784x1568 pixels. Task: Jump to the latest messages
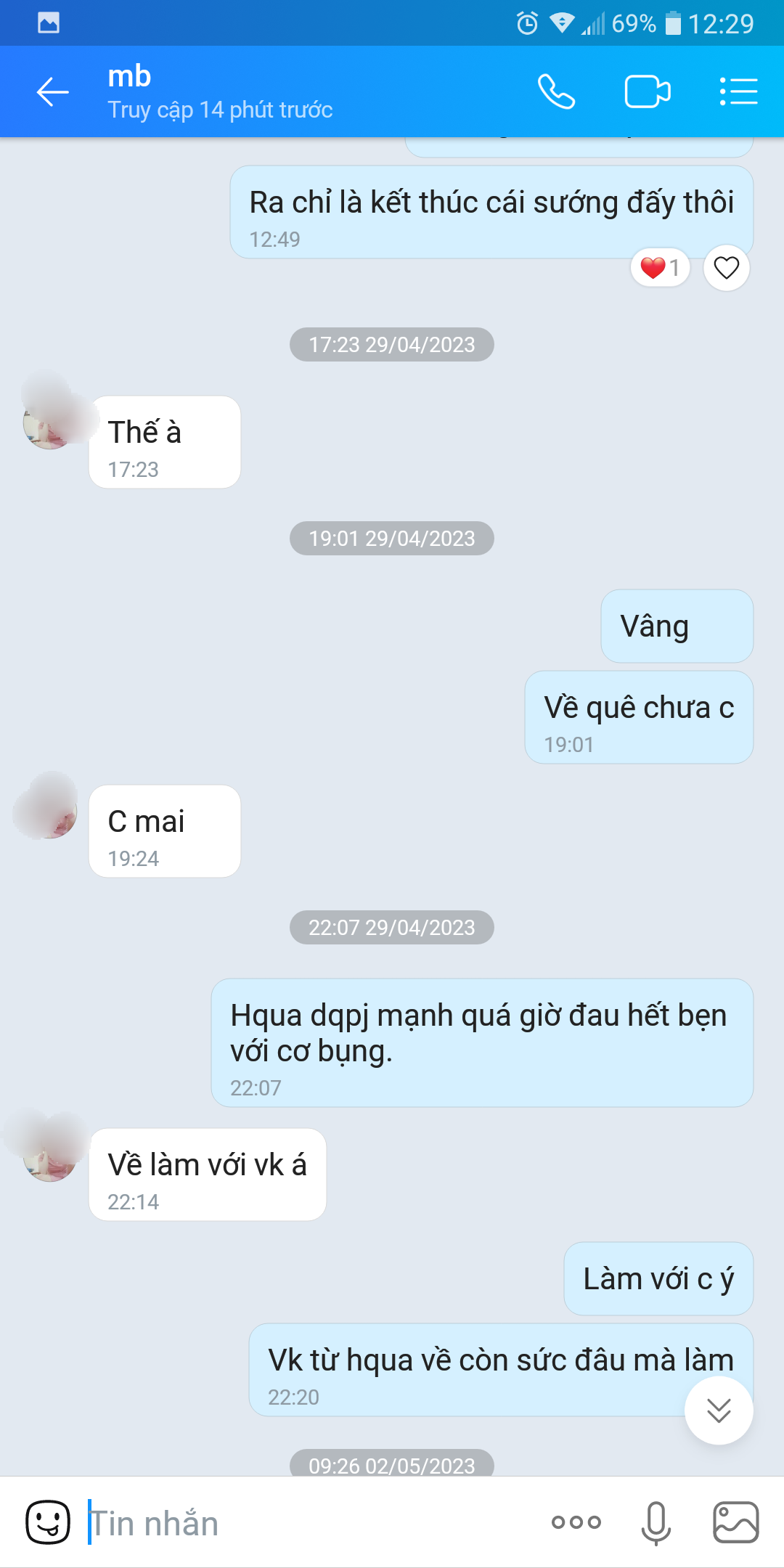pyautogui.click(x=719, y=1410)
